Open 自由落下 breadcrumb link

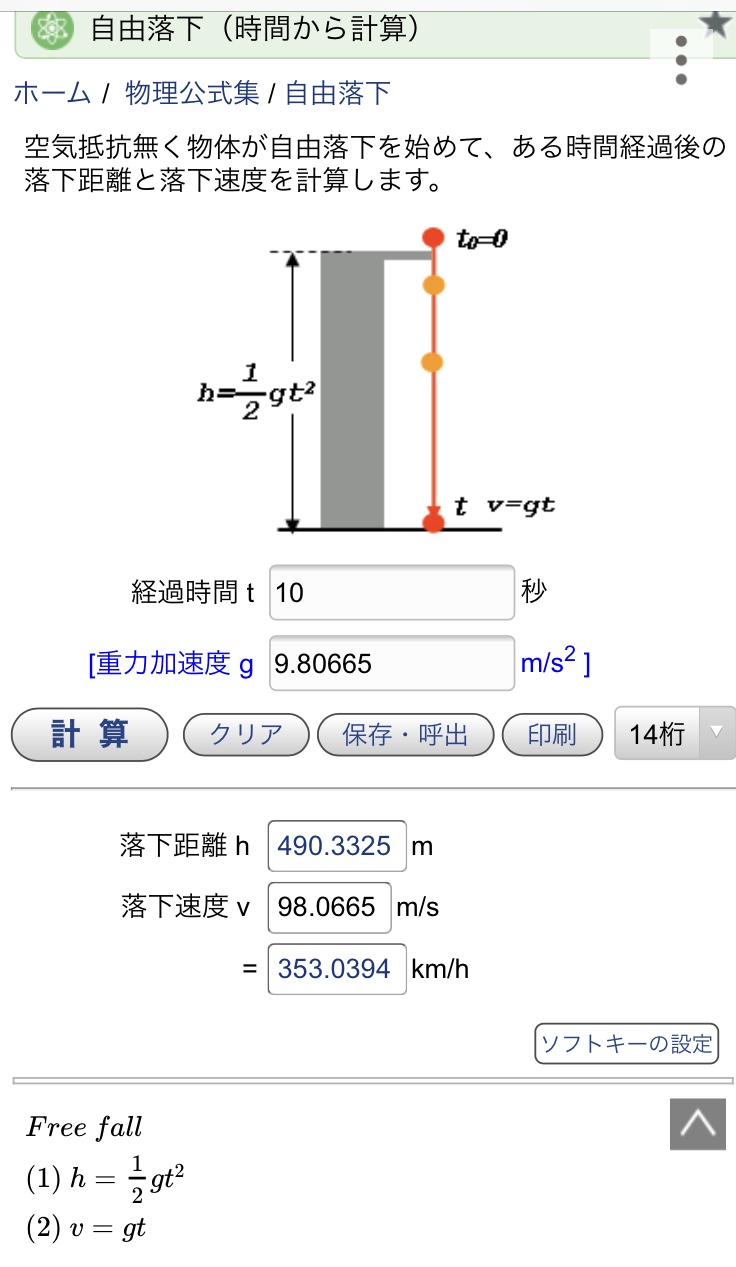tap(338, 94)
